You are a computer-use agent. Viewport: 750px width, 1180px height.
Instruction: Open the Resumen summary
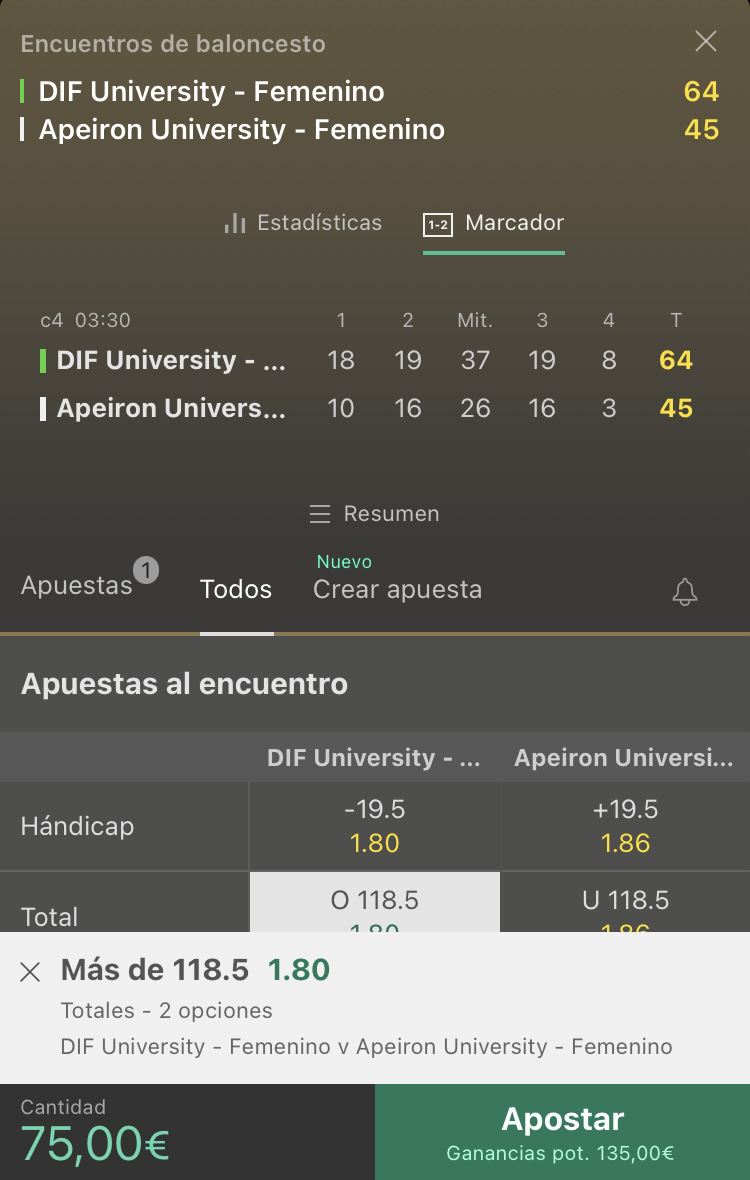(375, 514)
